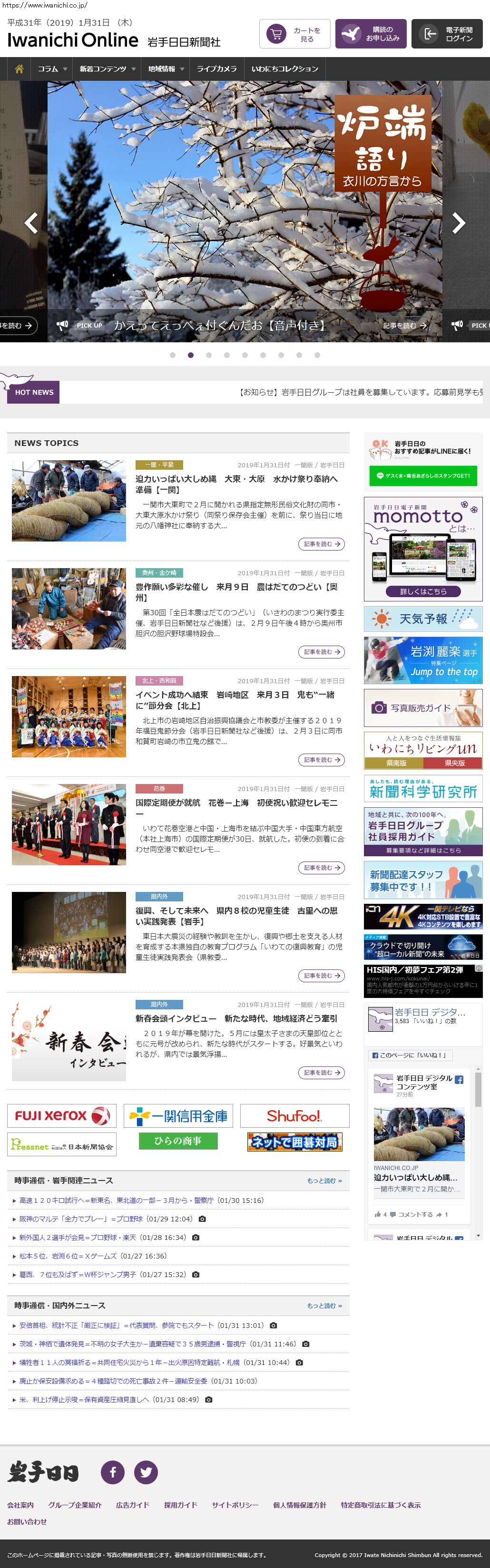Open ライブカメラ page
This screenshot has height=1568, width=490.
coord(217,69)
